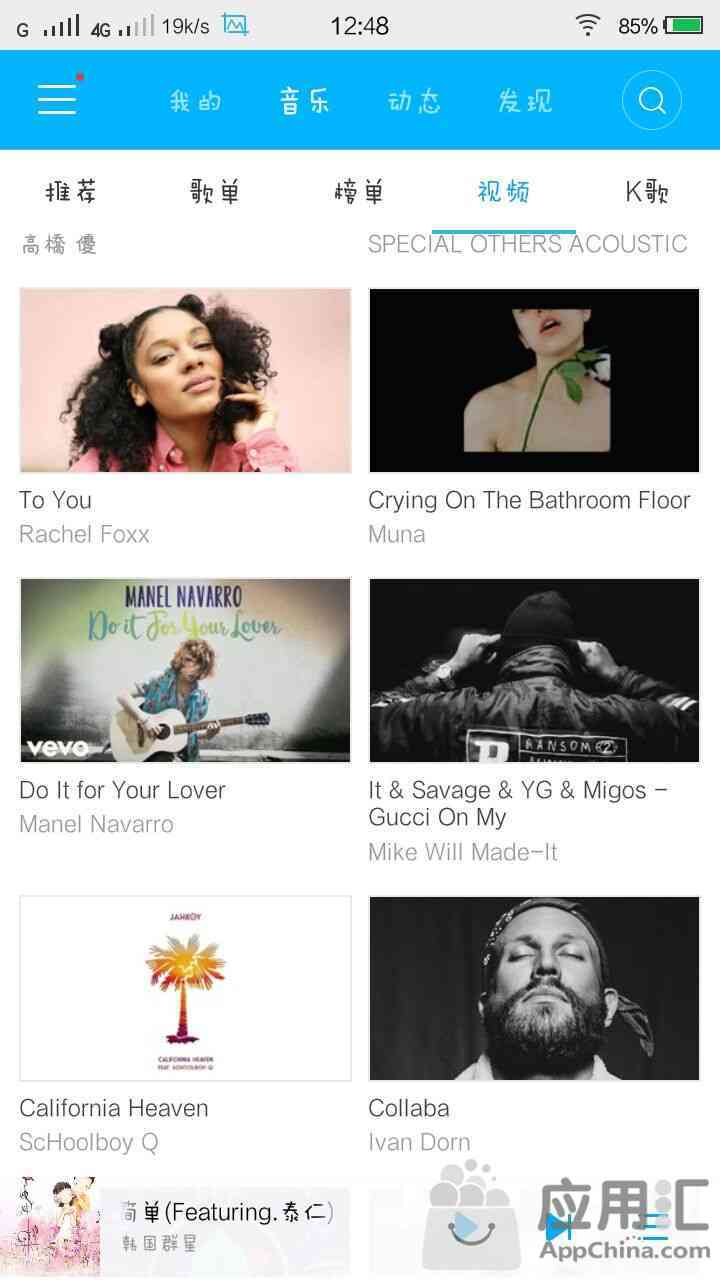The image size is (720, 1280).
Task: Switch to the 音乐 tab
Action: coord(305,101)
